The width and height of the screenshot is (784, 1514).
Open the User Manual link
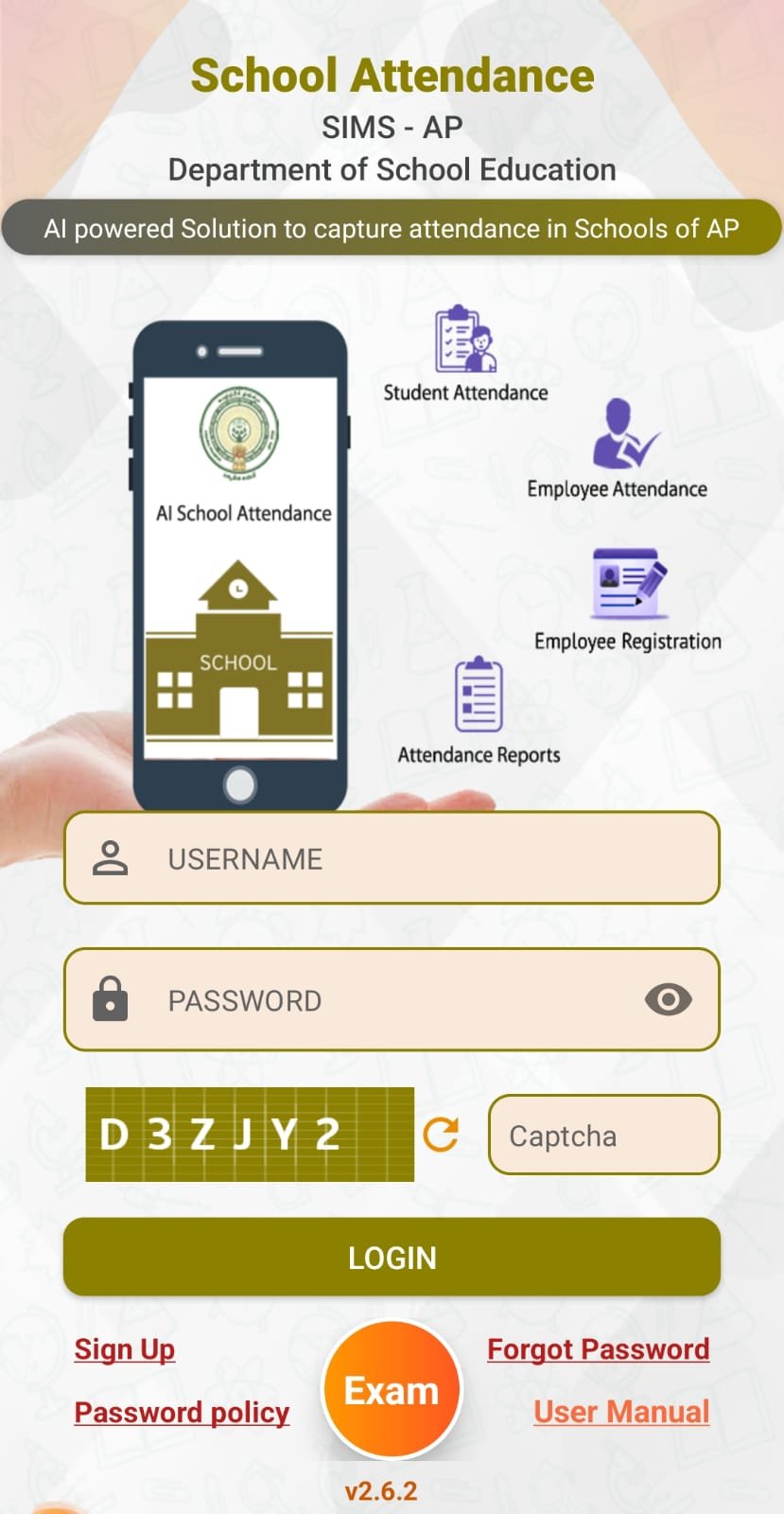click(x=620, y=1412)
